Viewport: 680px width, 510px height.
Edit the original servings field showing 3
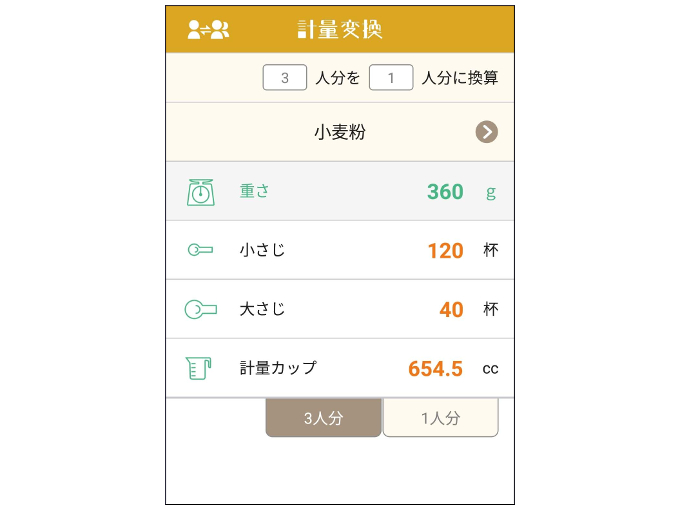[285, 77]
